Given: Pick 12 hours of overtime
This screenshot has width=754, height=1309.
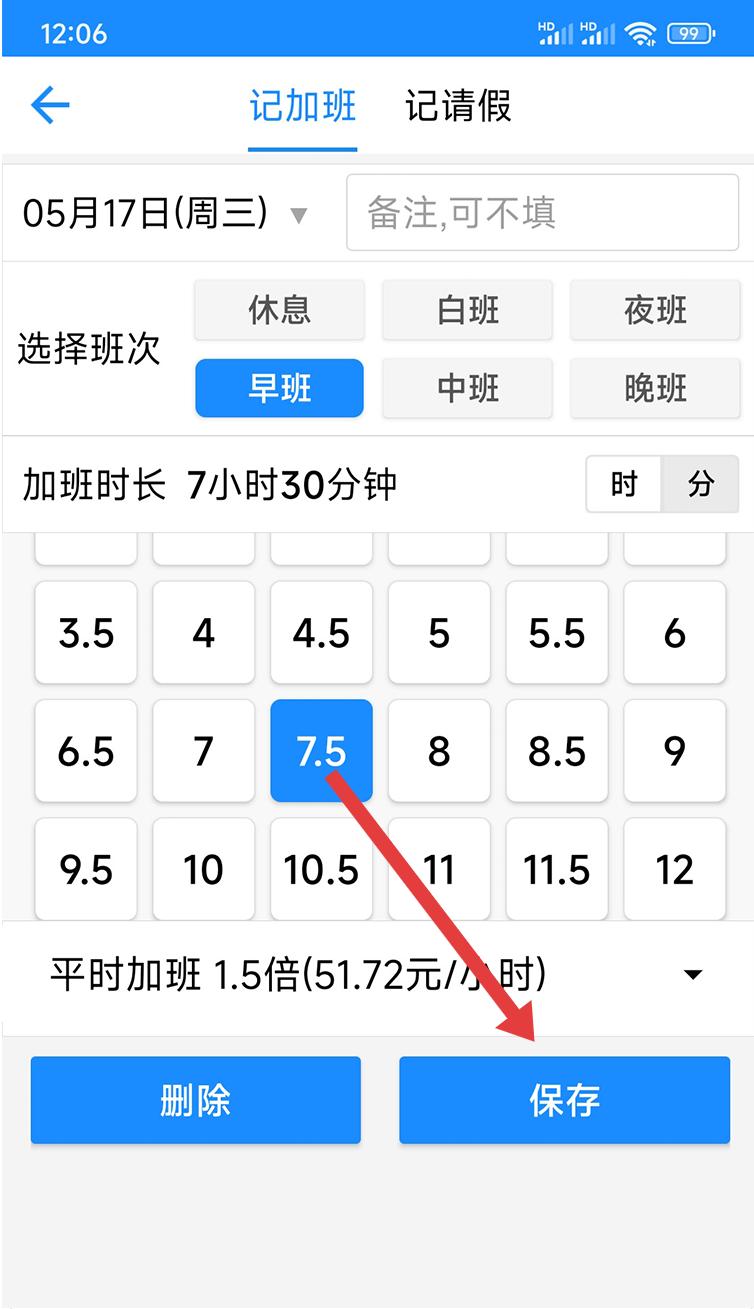Looking at the screenshot, I should (x=675, y=869).
